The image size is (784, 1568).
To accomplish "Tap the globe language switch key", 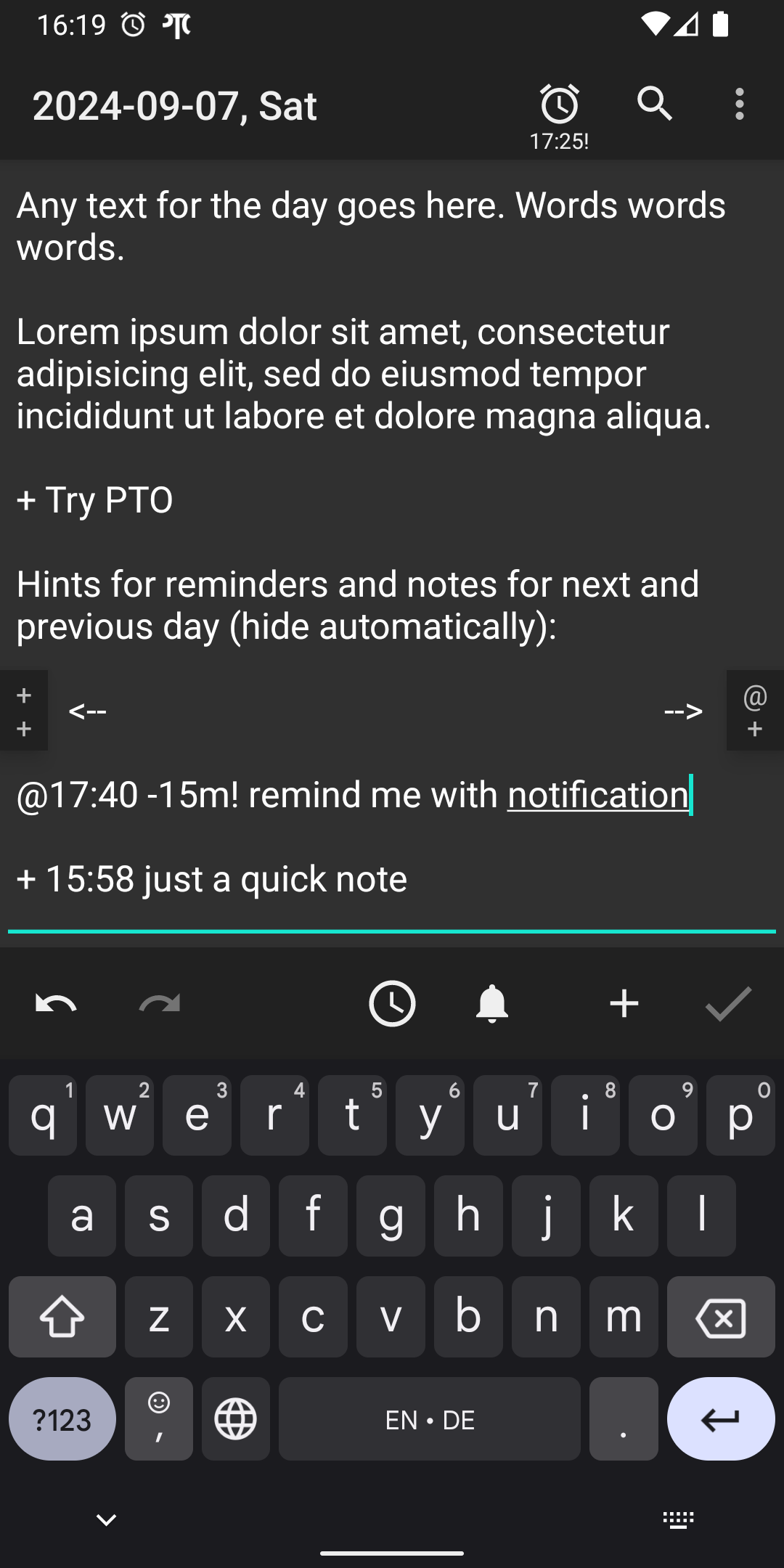I will click(236, 1419).
